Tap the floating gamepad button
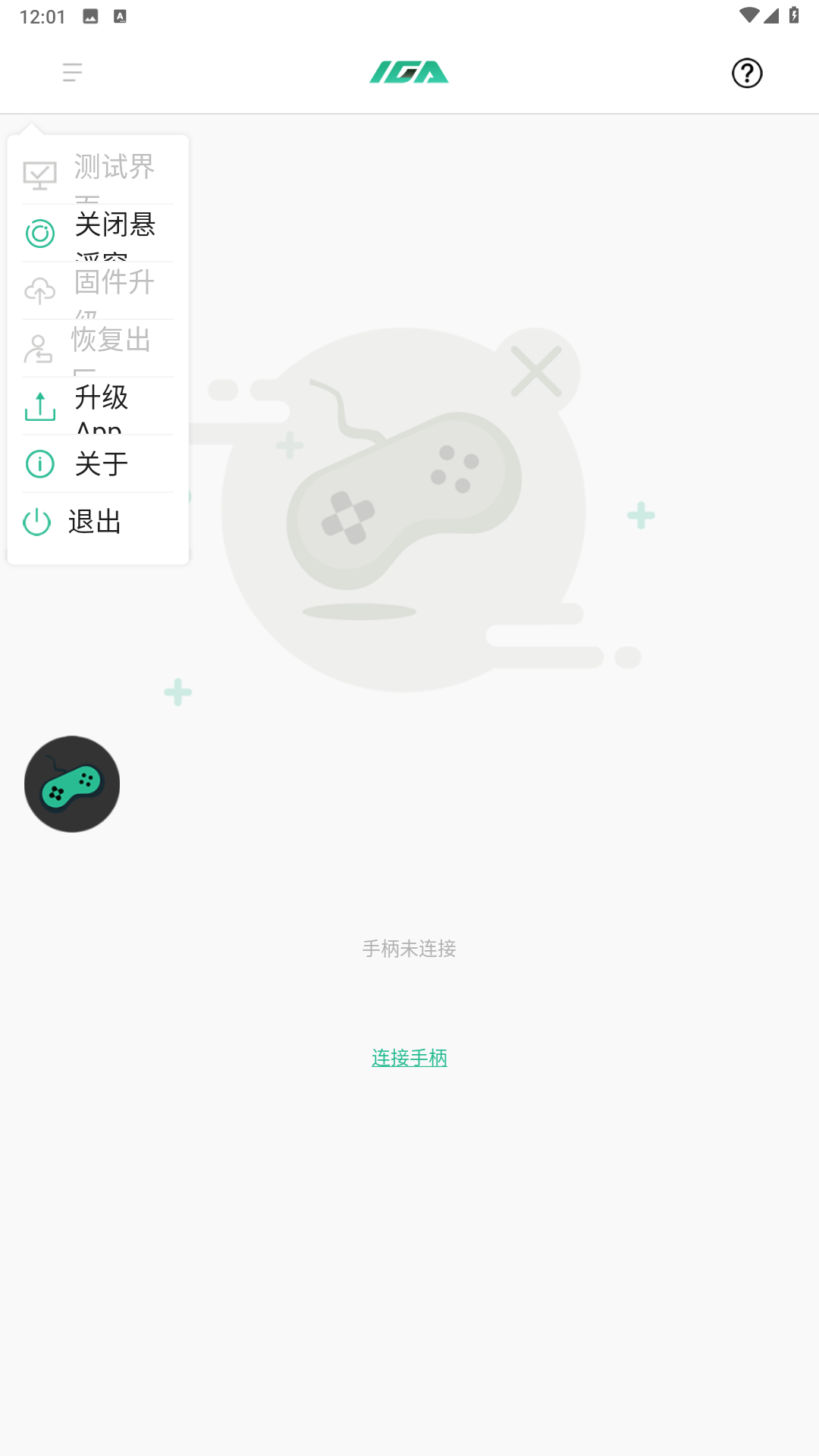The height and width of the screenshot is (1456, 819). pyautogui.click(x=72, y=784)
